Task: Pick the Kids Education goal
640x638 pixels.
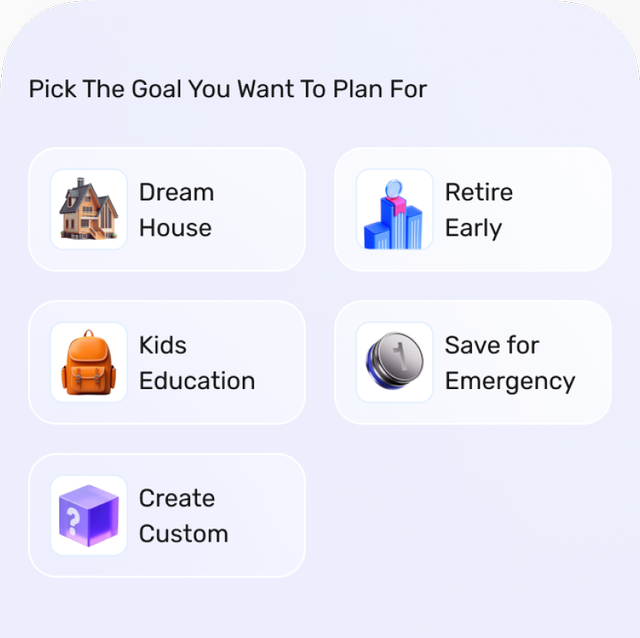Action: 167,363
